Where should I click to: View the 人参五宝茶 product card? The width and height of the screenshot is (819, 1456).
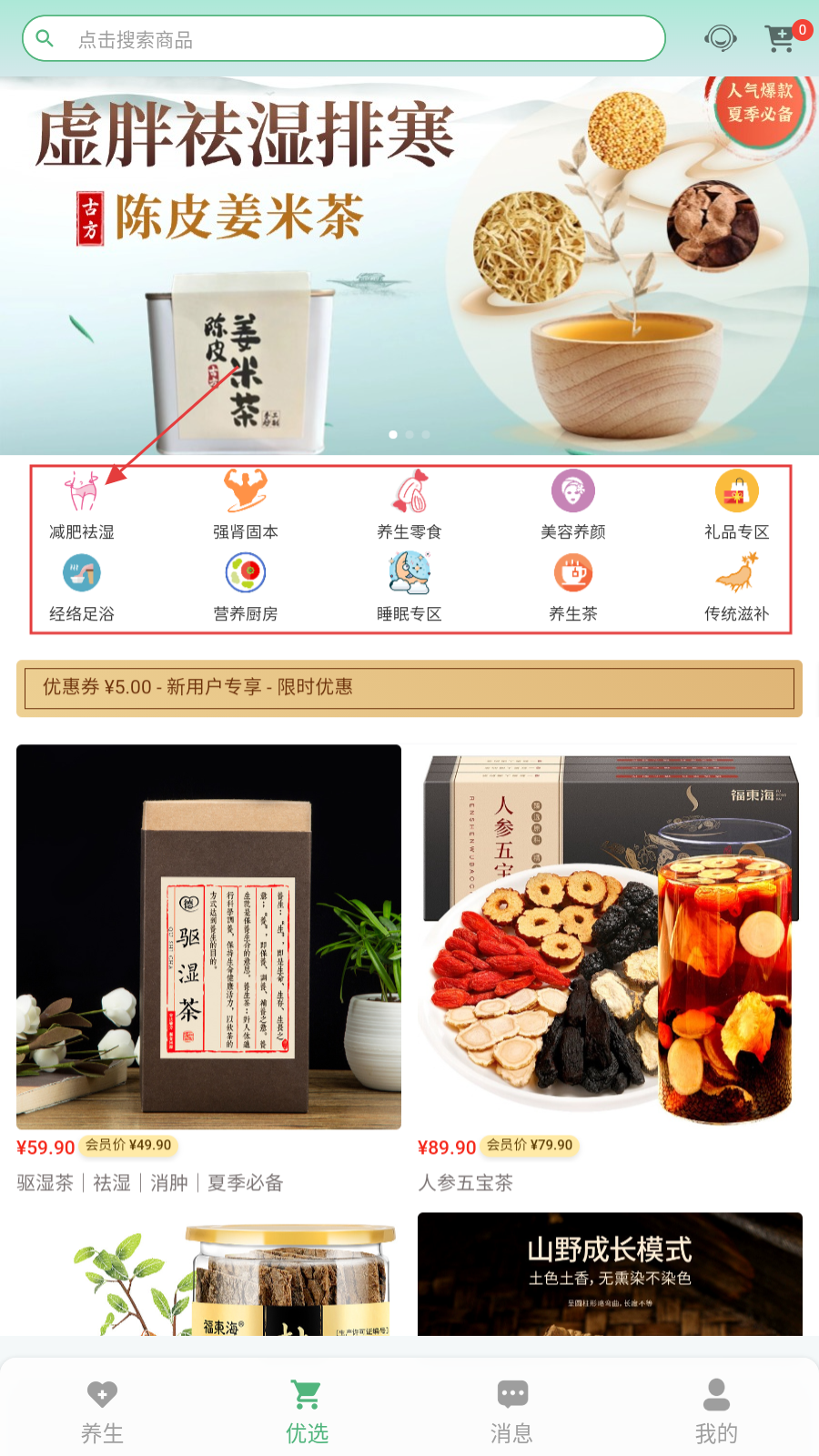point(610,937)
